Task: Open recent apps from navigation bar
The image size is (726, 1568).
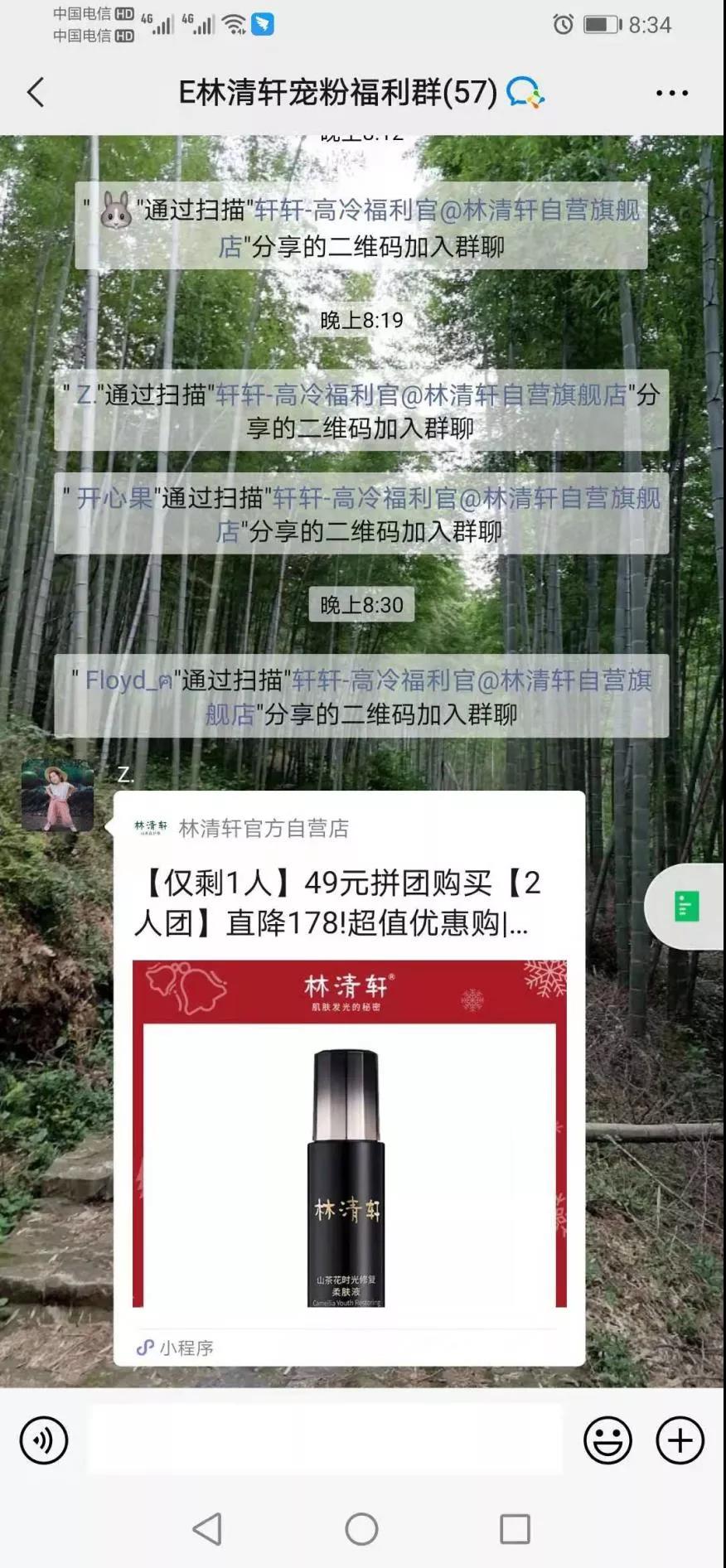Action: [x=515, y=1529]
